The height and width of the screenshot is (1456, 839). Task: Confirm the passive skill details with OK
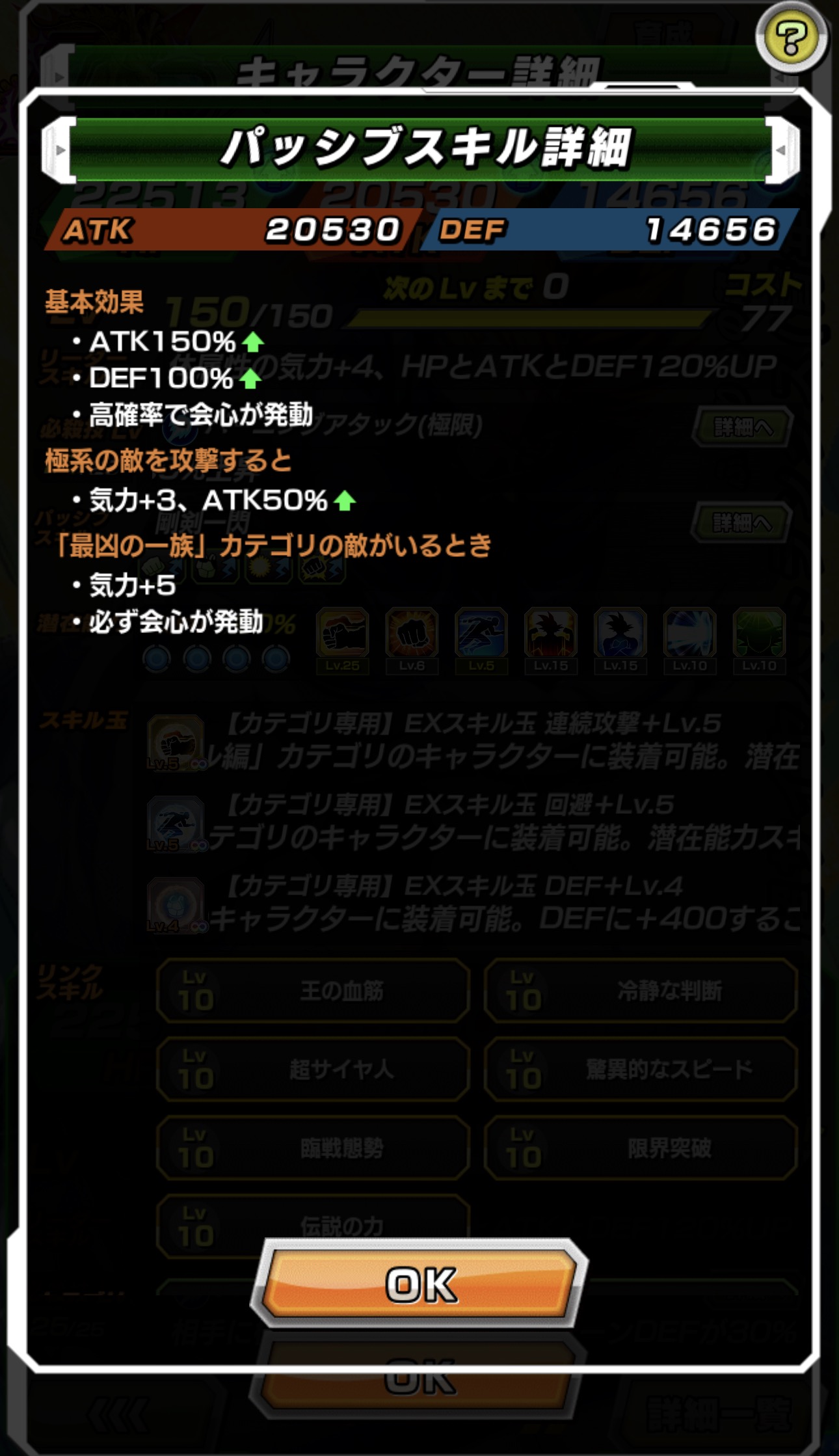point(420,1284)
